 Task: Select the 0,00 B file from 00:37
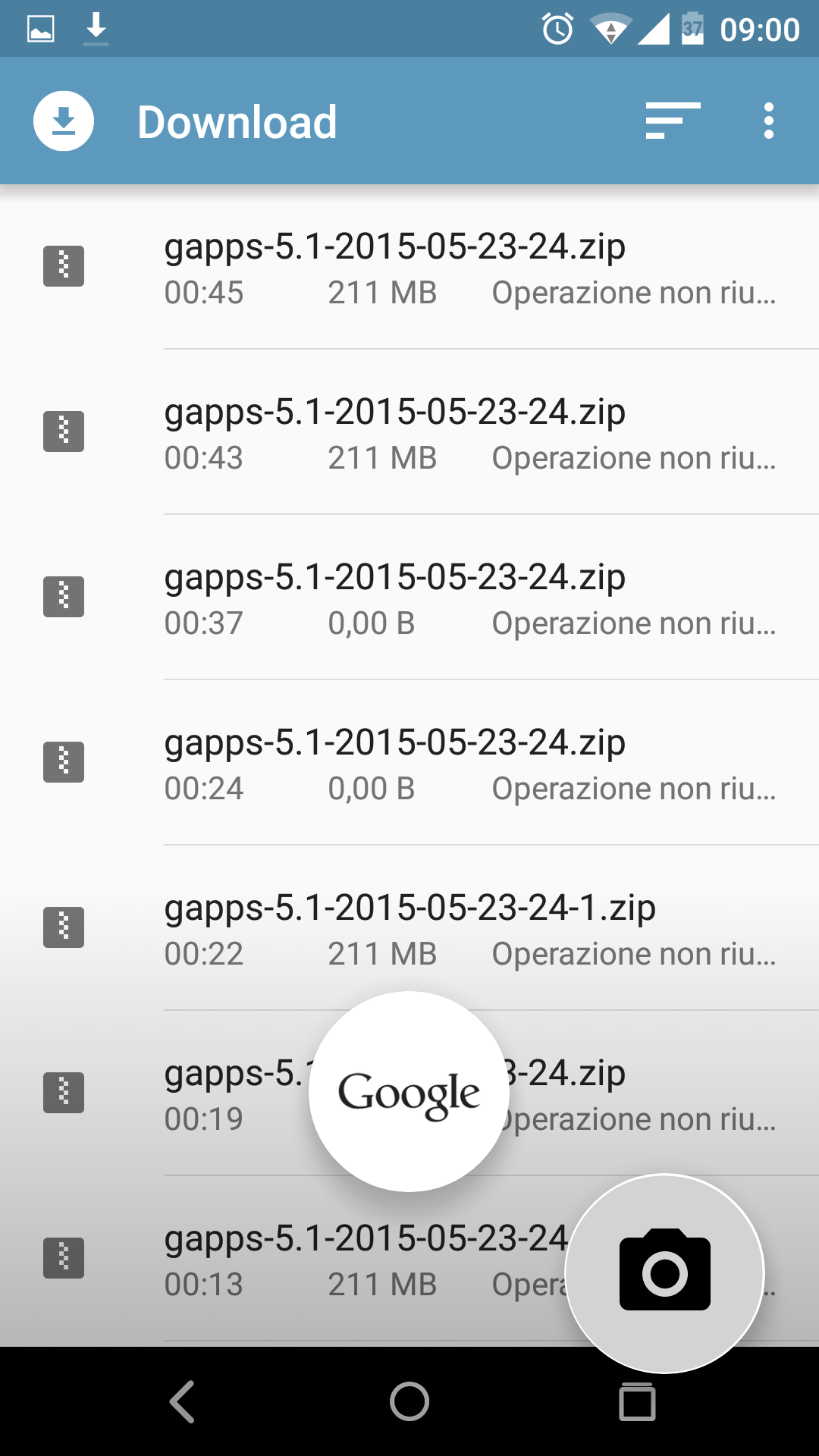409,598
